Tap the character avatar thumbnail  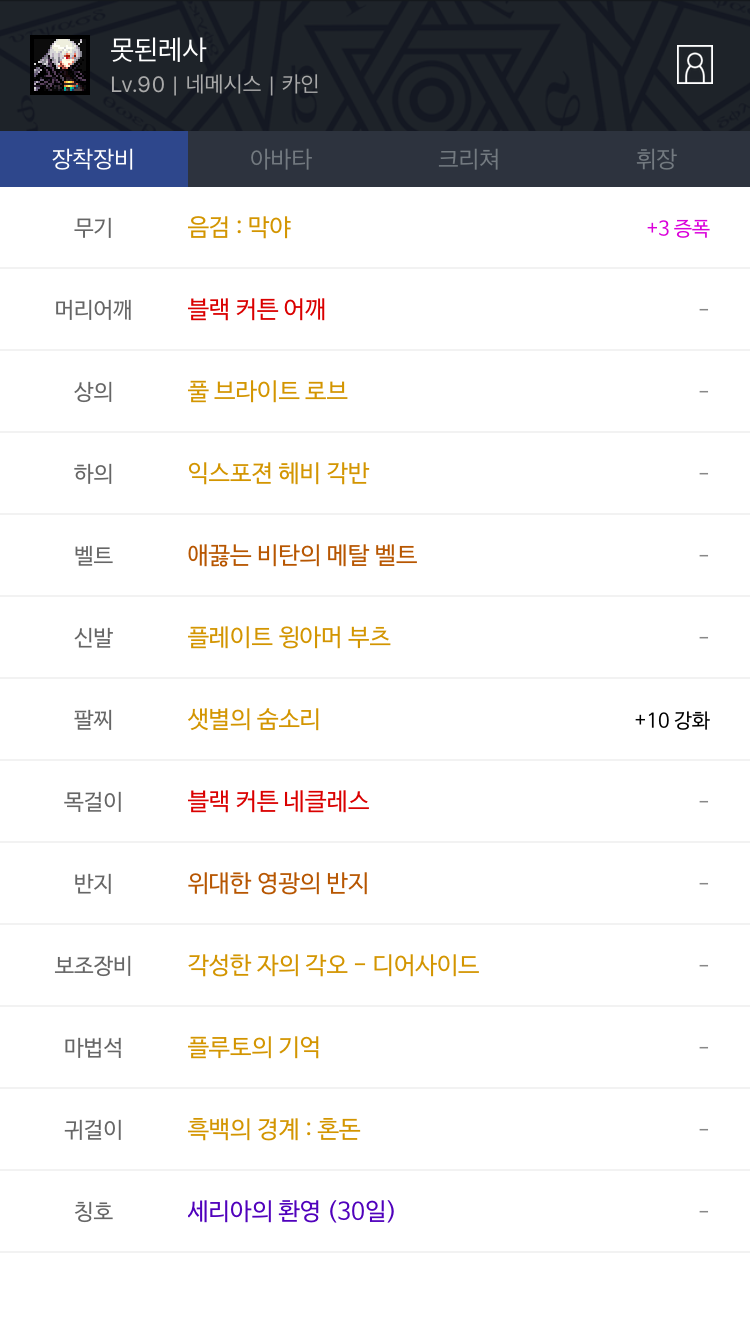[x=60, y=65]
